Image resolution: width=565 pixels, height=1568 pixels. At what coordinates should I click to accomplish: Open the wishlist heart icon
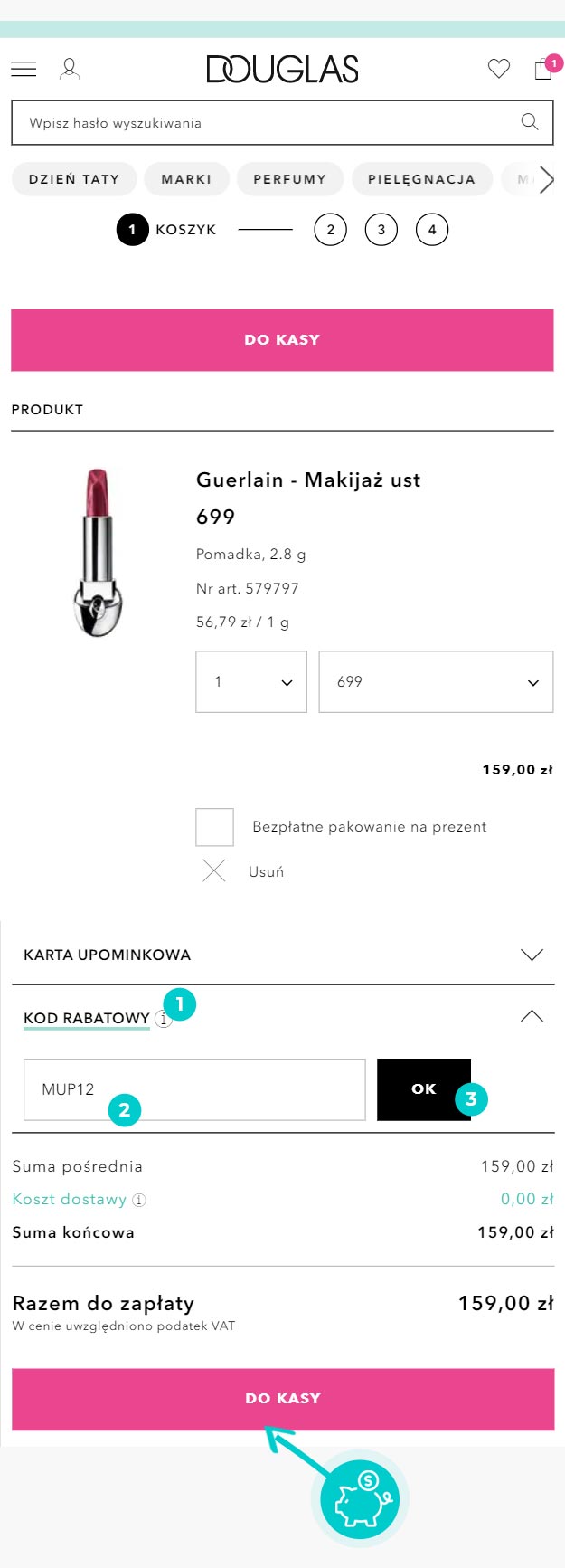pos(498,69)
